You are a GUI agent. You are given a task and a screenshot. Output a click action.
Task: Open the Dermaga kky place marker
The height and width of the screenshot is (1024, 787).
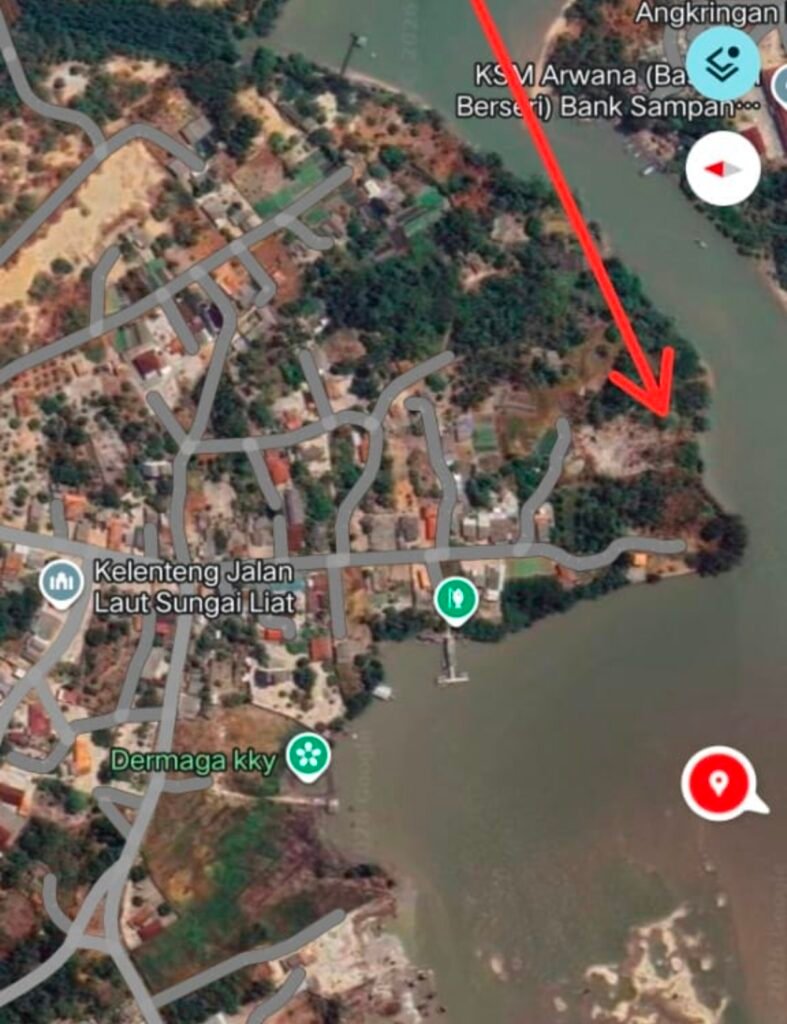[x=308, y=758]
